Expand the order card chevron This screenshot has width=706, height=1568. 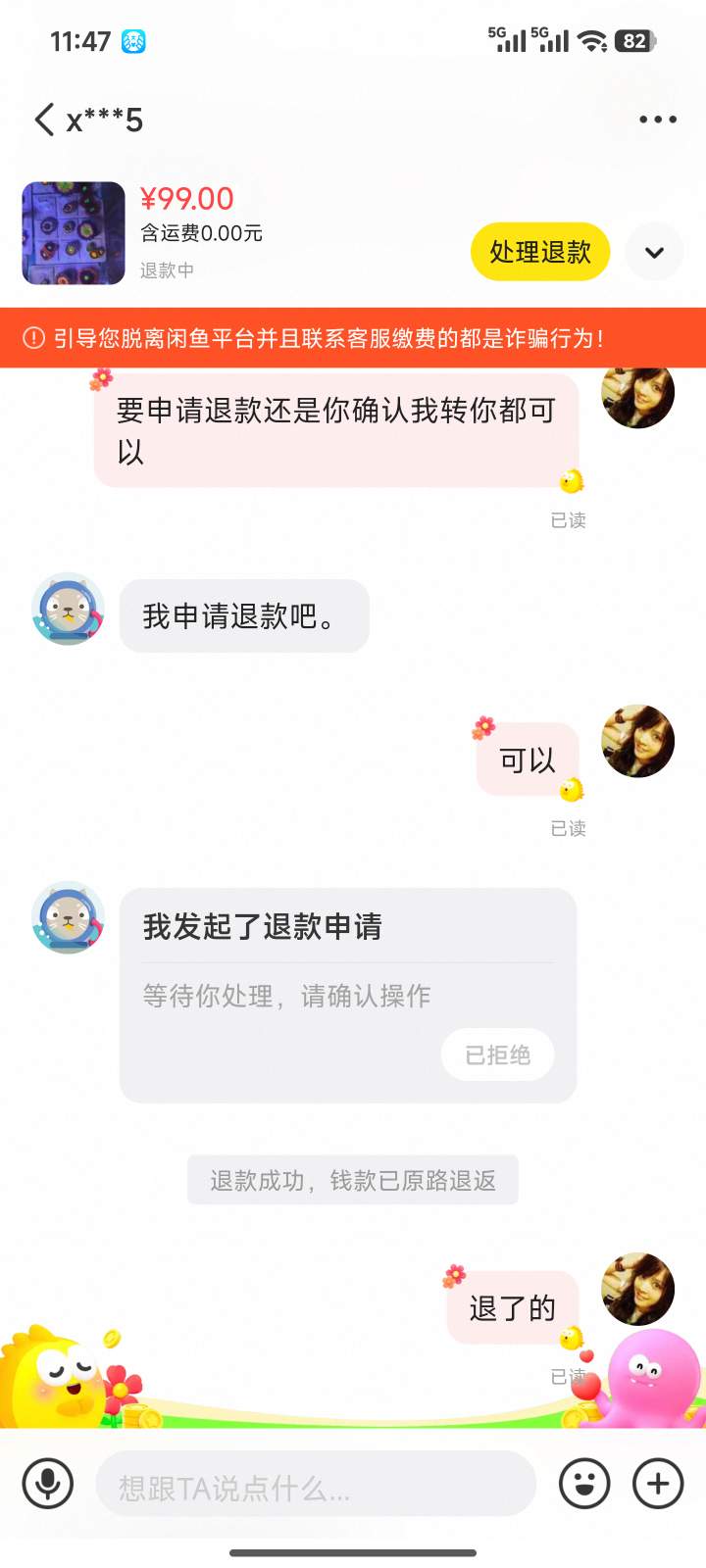click(x=654, y=252)
